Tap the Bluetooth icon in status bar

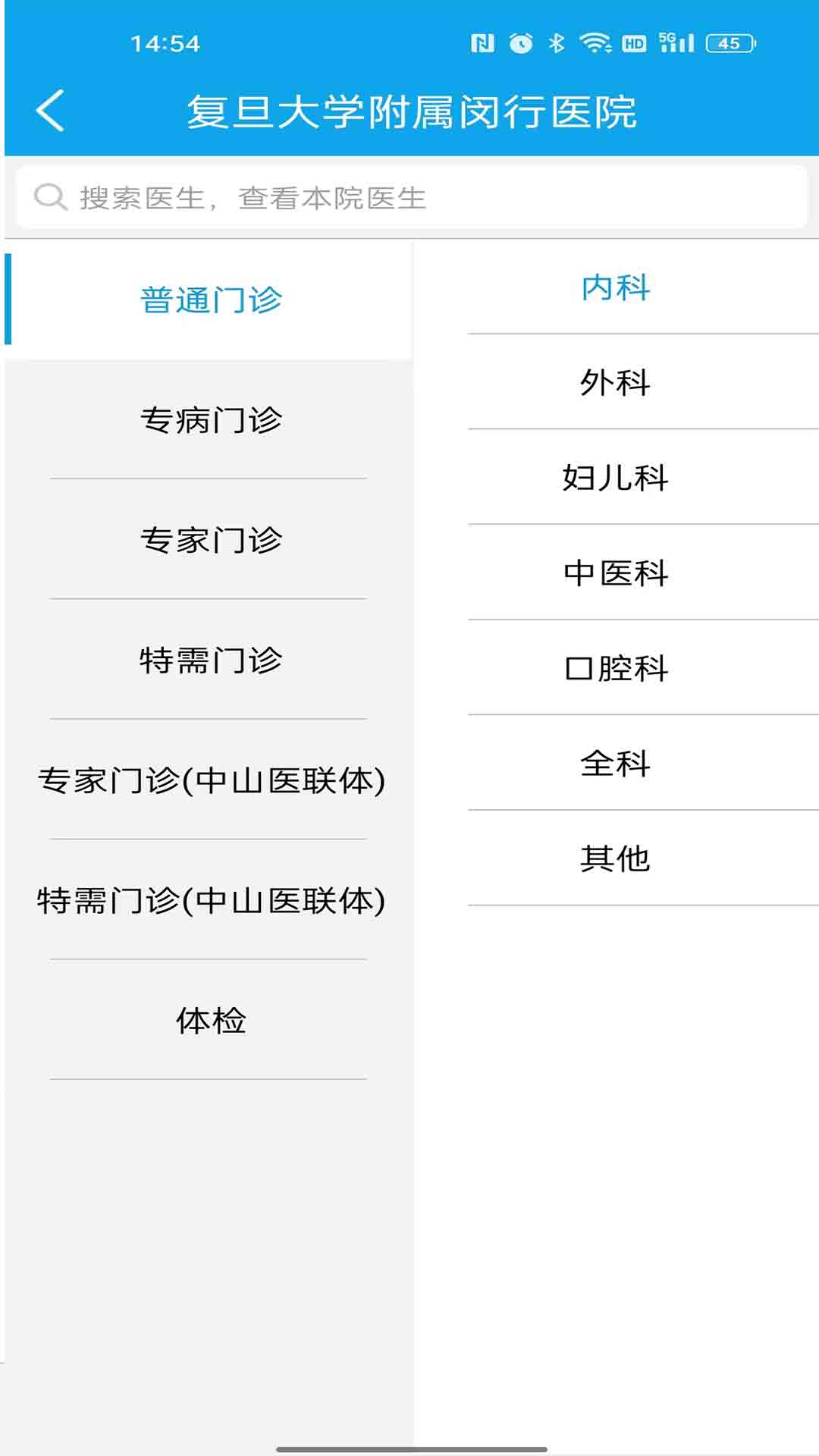556,43
